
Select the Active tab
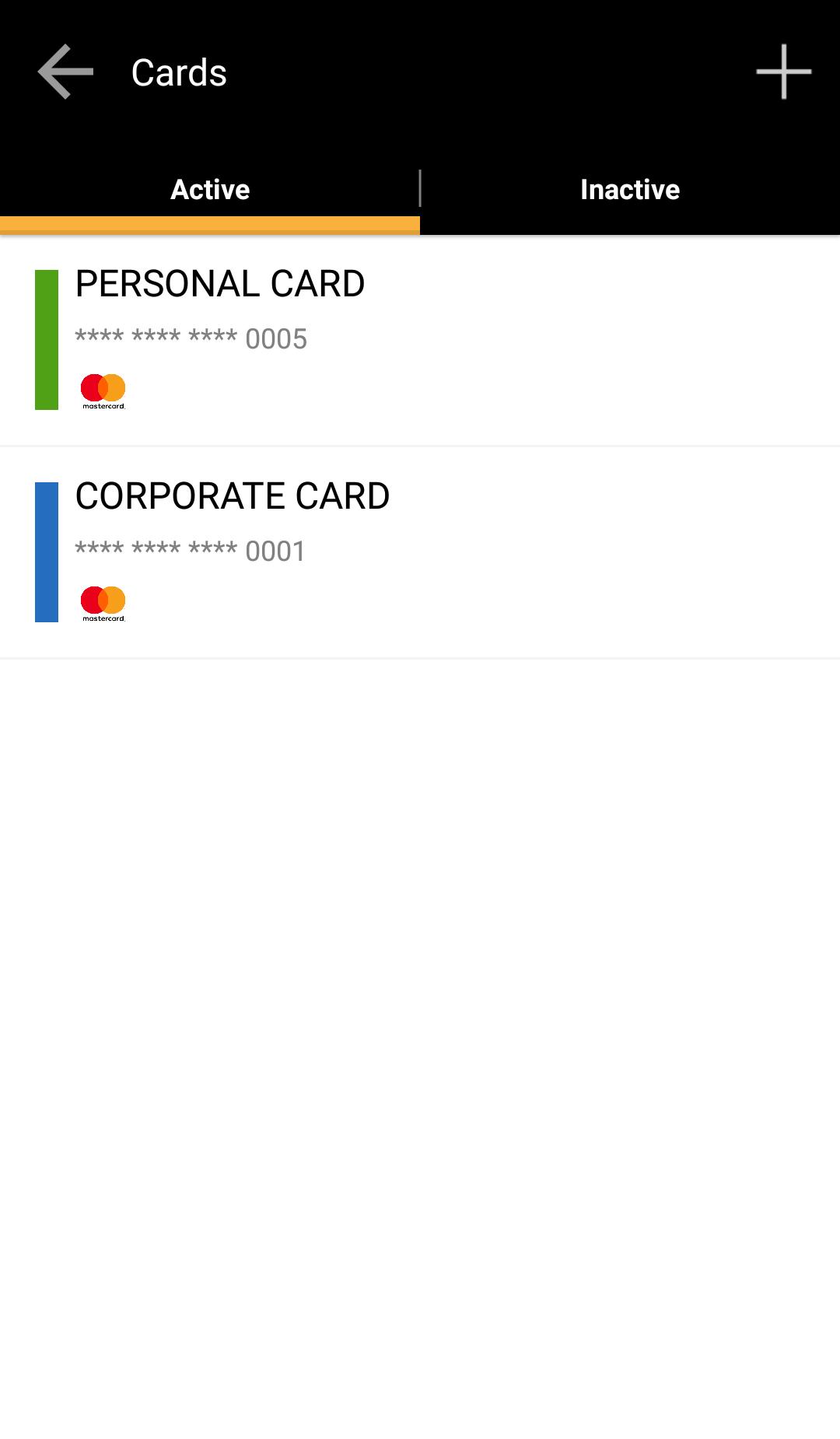tap(210, 189)
